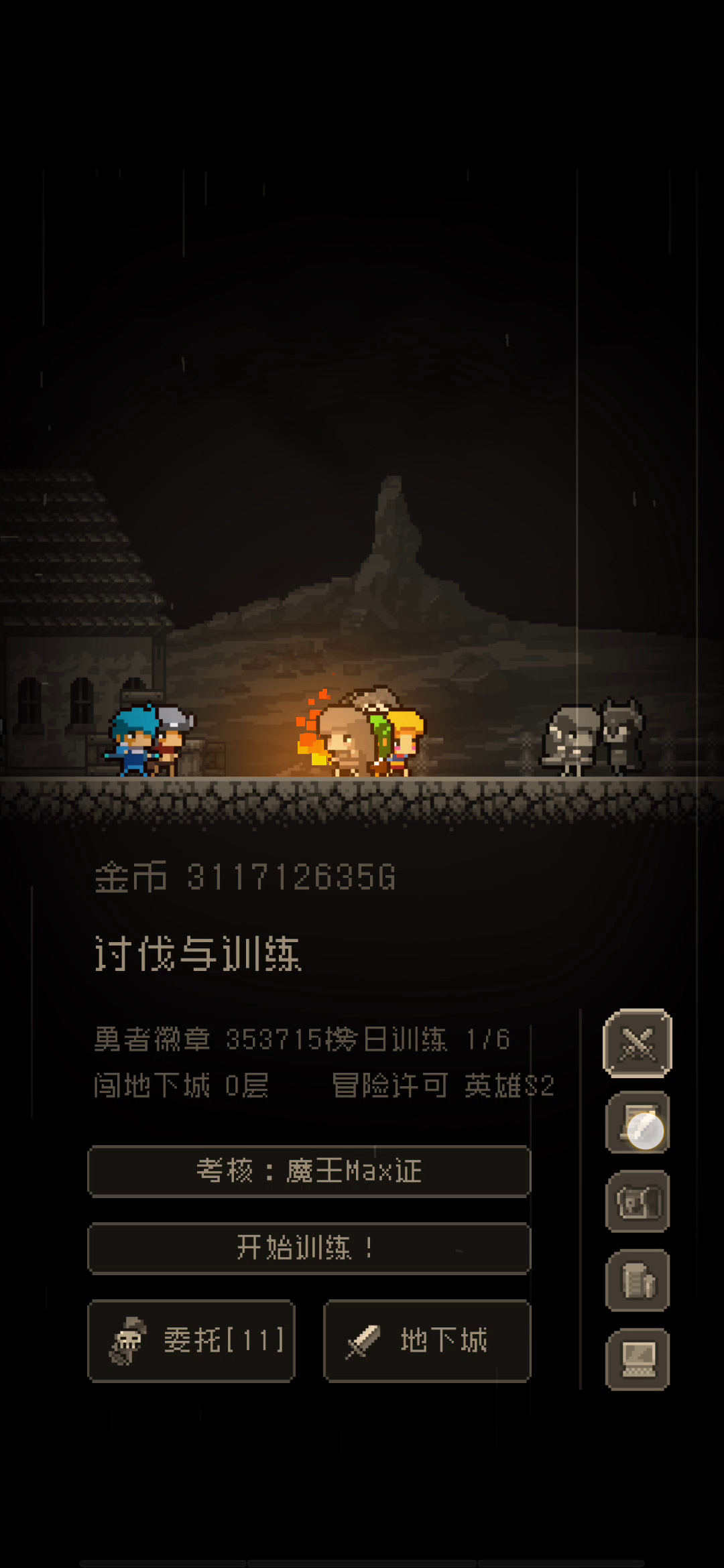Screen dimensions: 724x1568
Task: Tap the 考核:魔王Max证 exam button
Action: [309, 1171]
